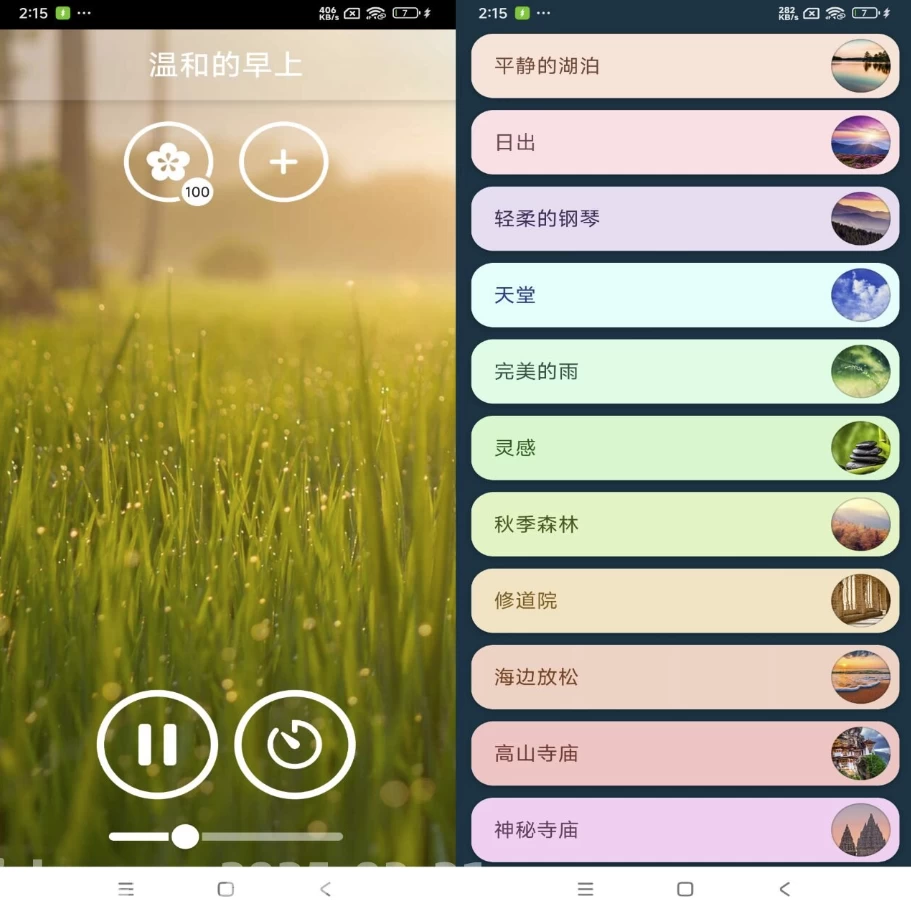Screen dimensions: 911x911
Task: Adjust the volume slider
Action: coord(185,836)
